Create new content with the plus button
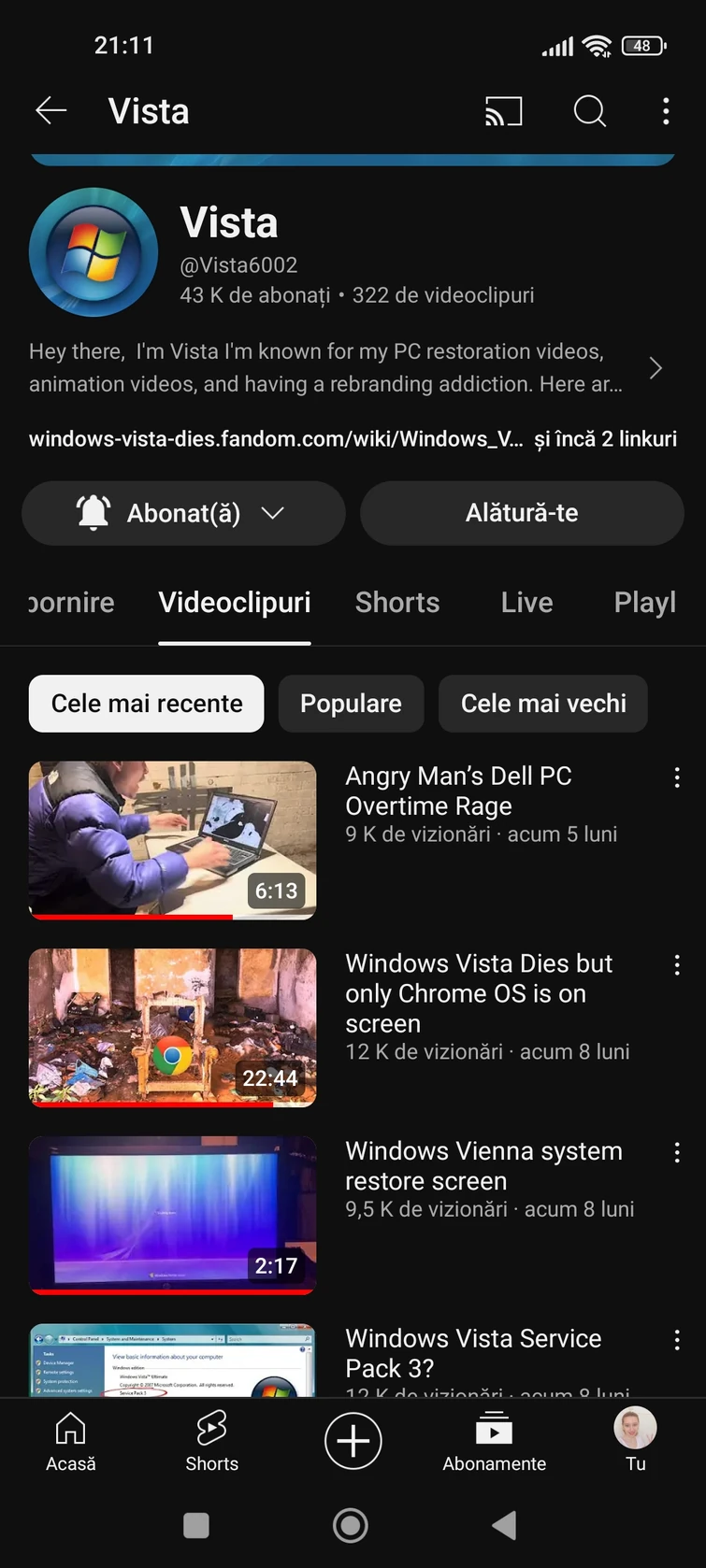Screen dimensions: 706x1568 [x=353, y=1441]
